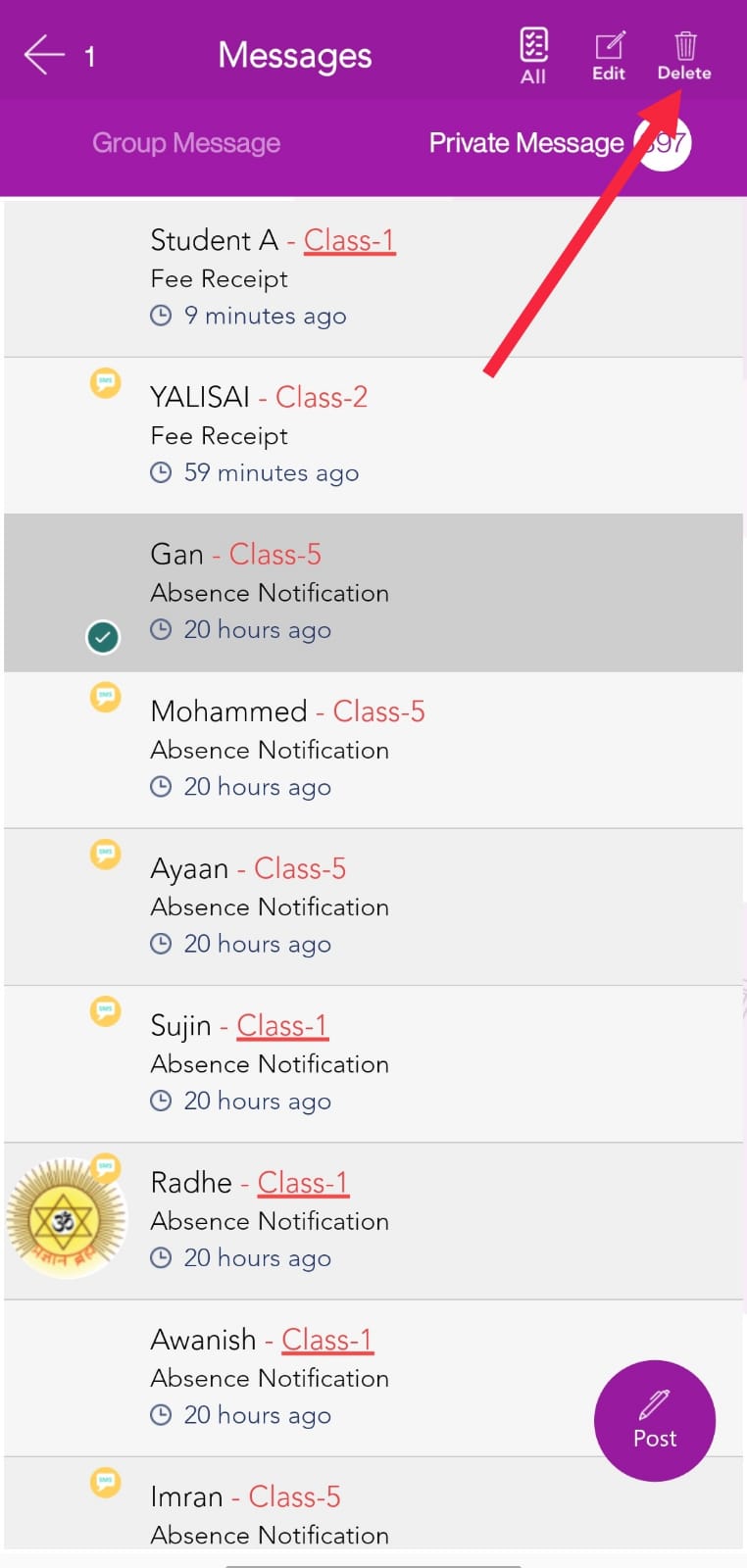
Task: Delete the selected message
Action: pos(684,57)
